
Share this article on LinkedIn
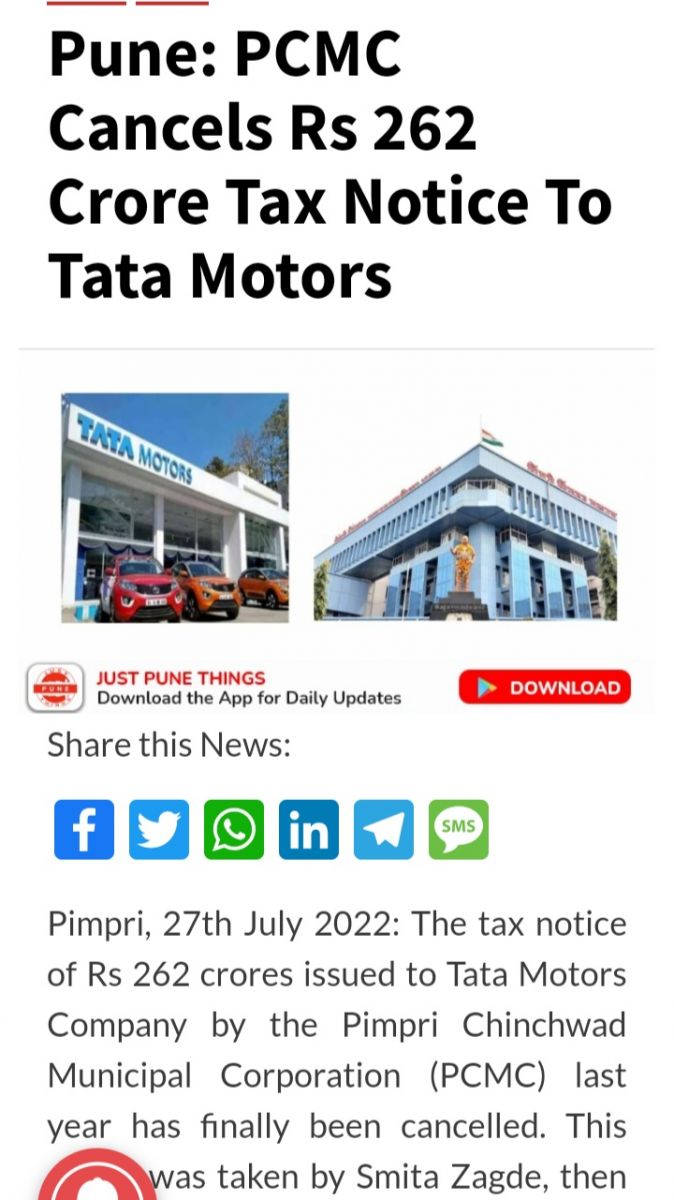coord(309,830)
